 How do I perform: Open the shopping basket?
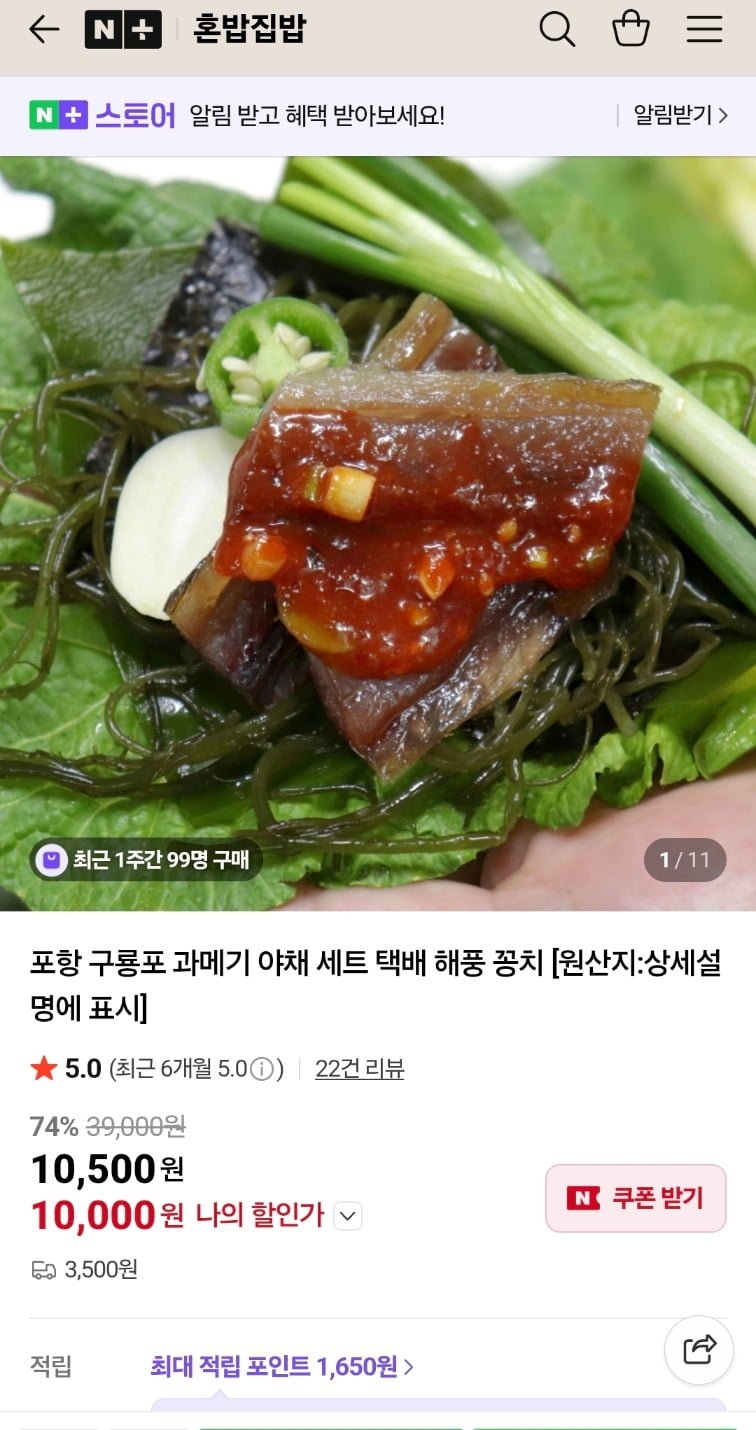tap(631, 30)
